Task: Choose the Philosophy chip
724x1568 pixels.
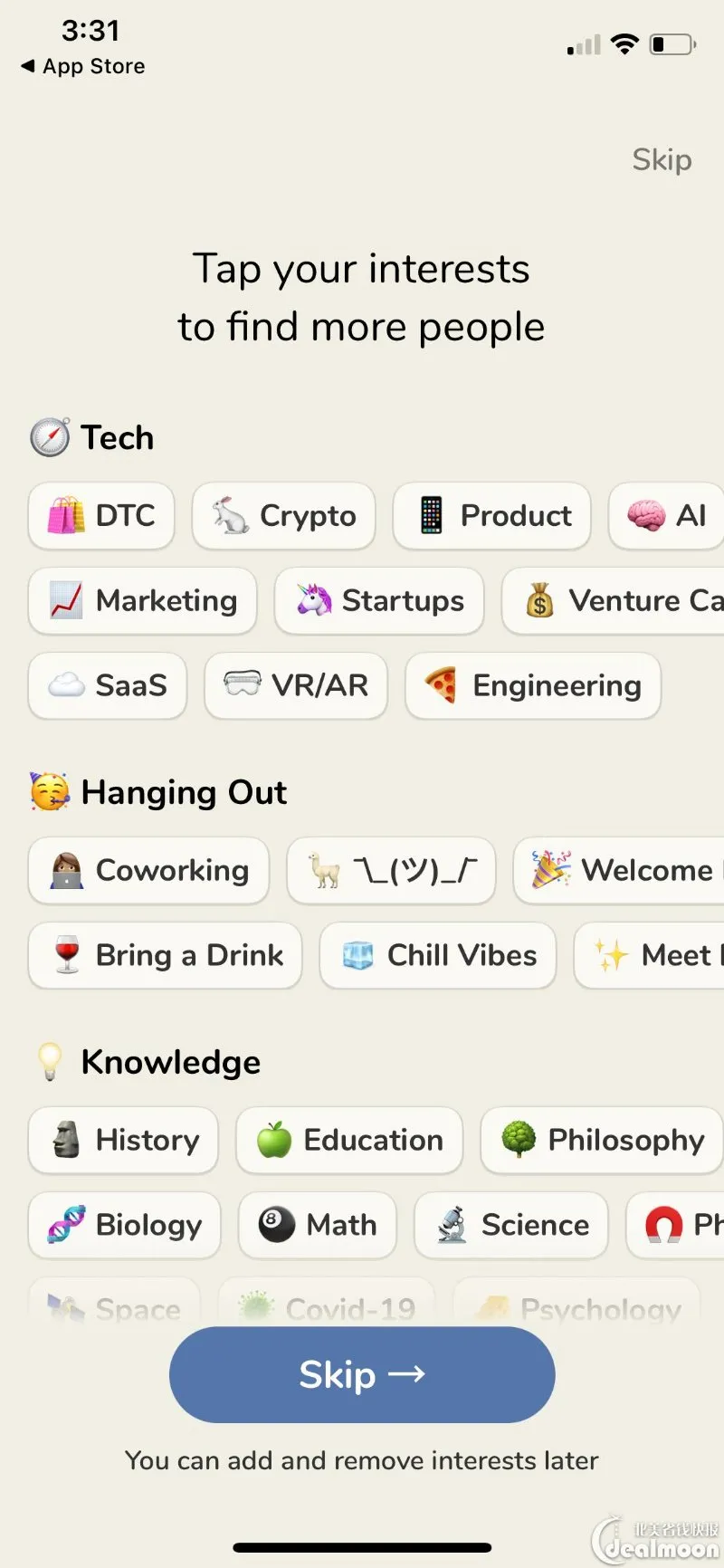Action: tap(602, 1141)
